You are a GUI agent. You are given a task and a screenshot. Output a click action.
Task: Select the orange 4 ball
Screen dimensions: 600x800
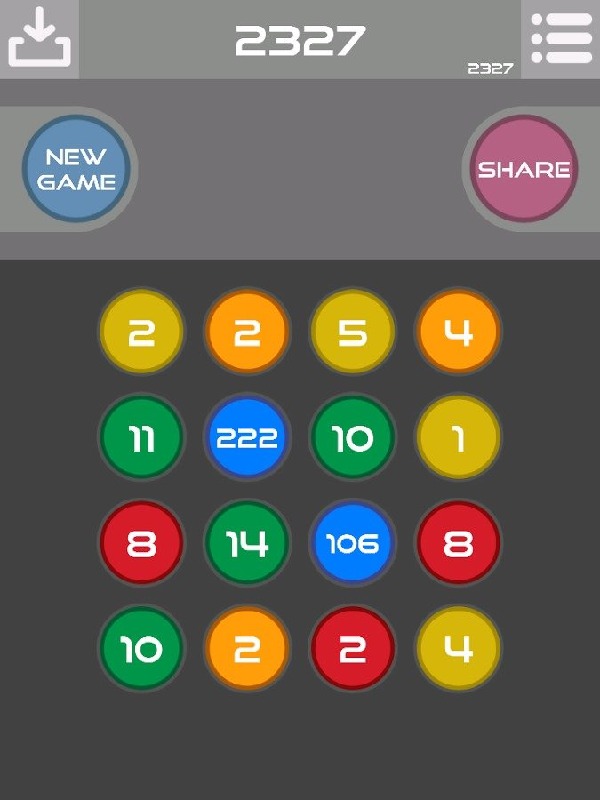click(458, 332)
